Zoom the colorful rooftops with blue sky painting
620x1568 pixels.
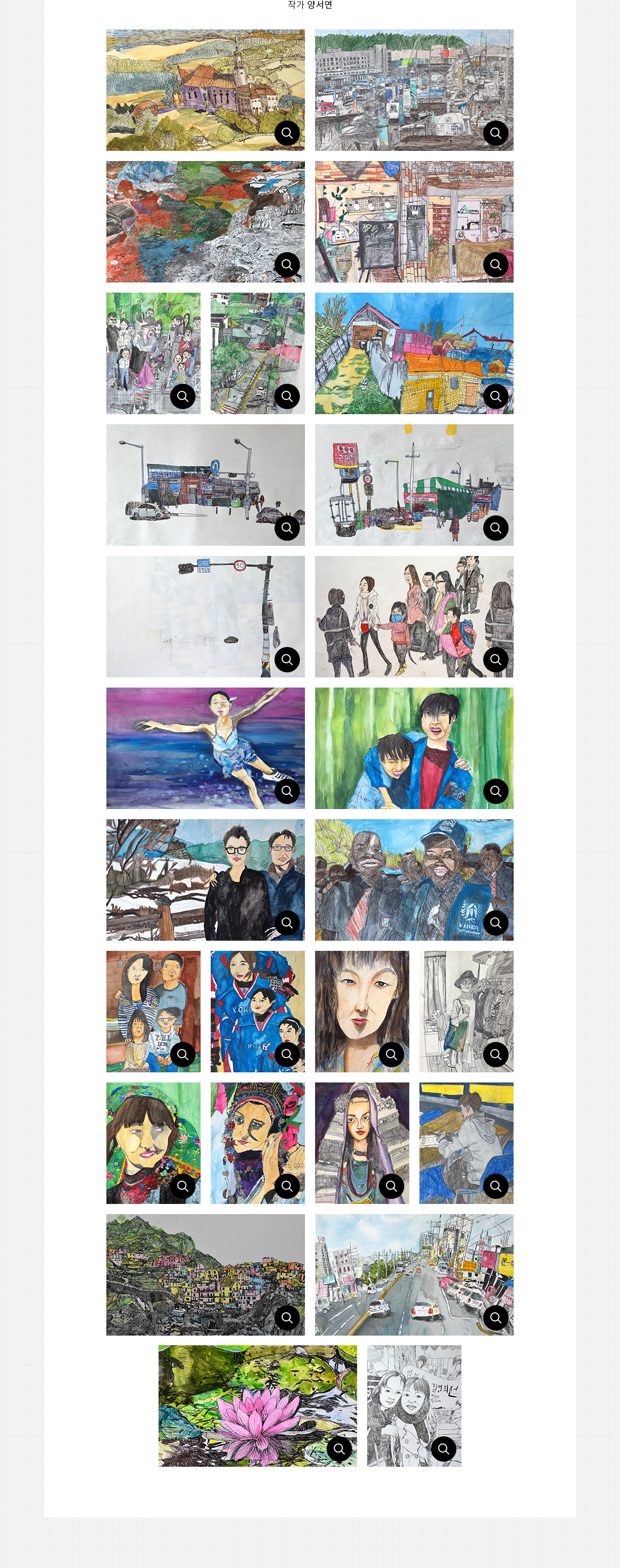[496, 396]
